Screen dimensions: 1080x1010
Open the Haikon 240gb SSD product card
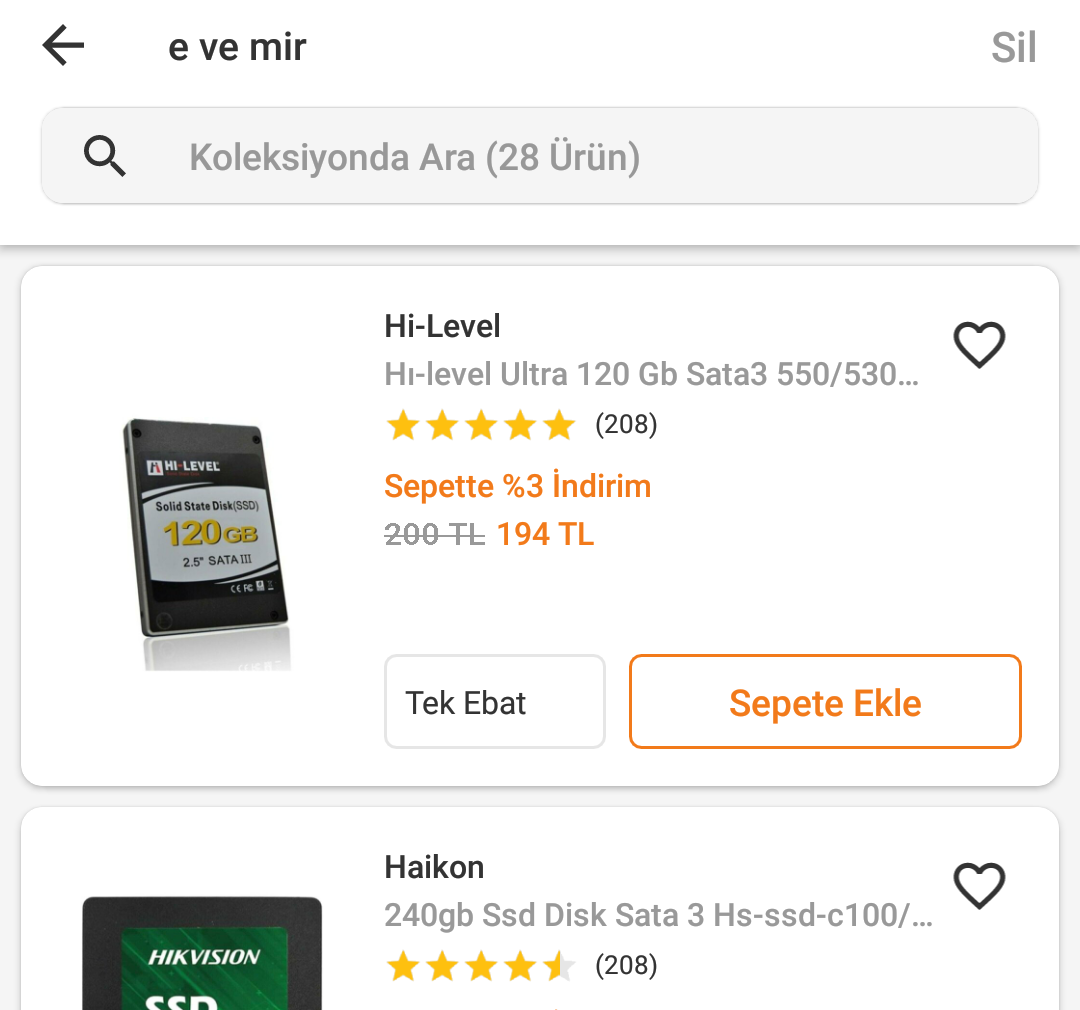tap(658, 915)
